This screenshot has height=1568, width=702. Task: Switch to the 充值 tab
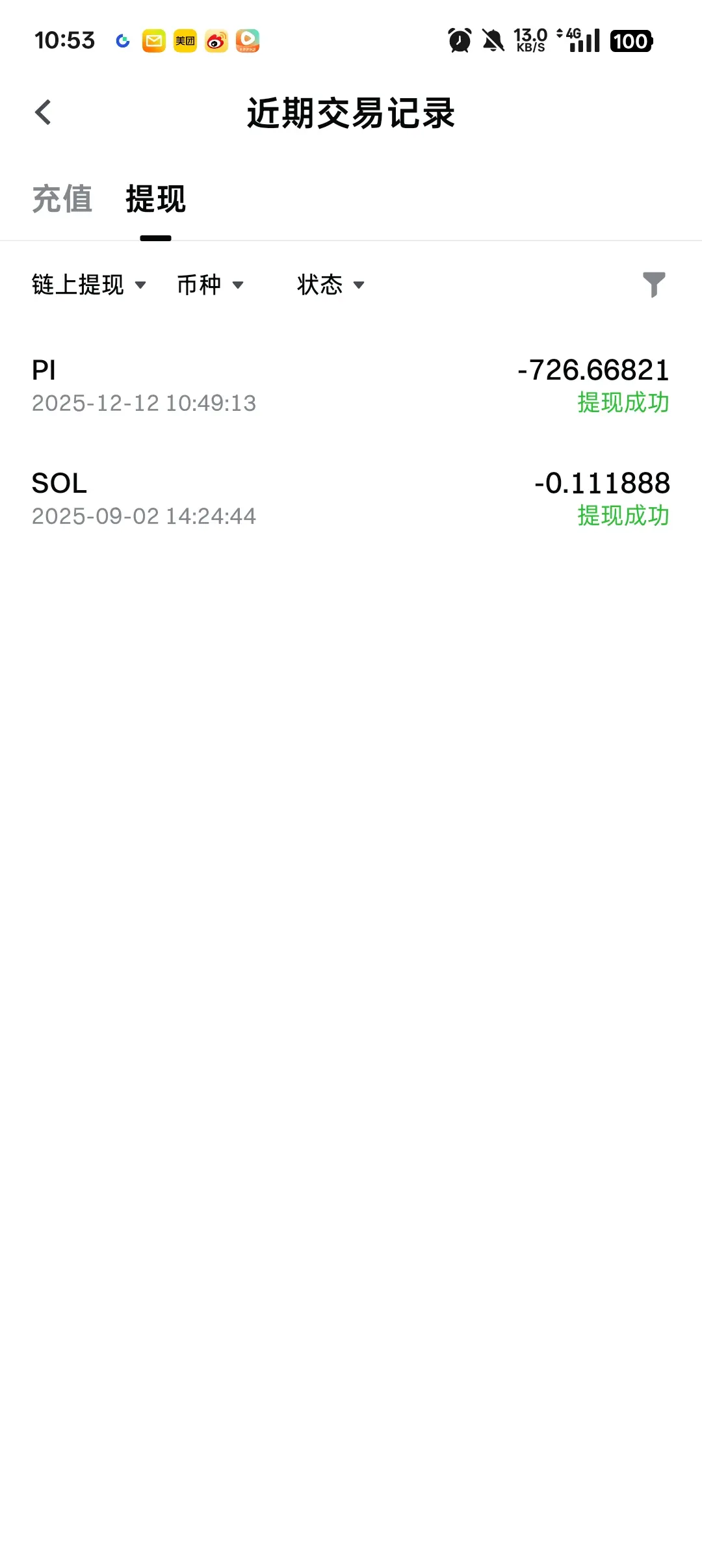pos(62,199)
